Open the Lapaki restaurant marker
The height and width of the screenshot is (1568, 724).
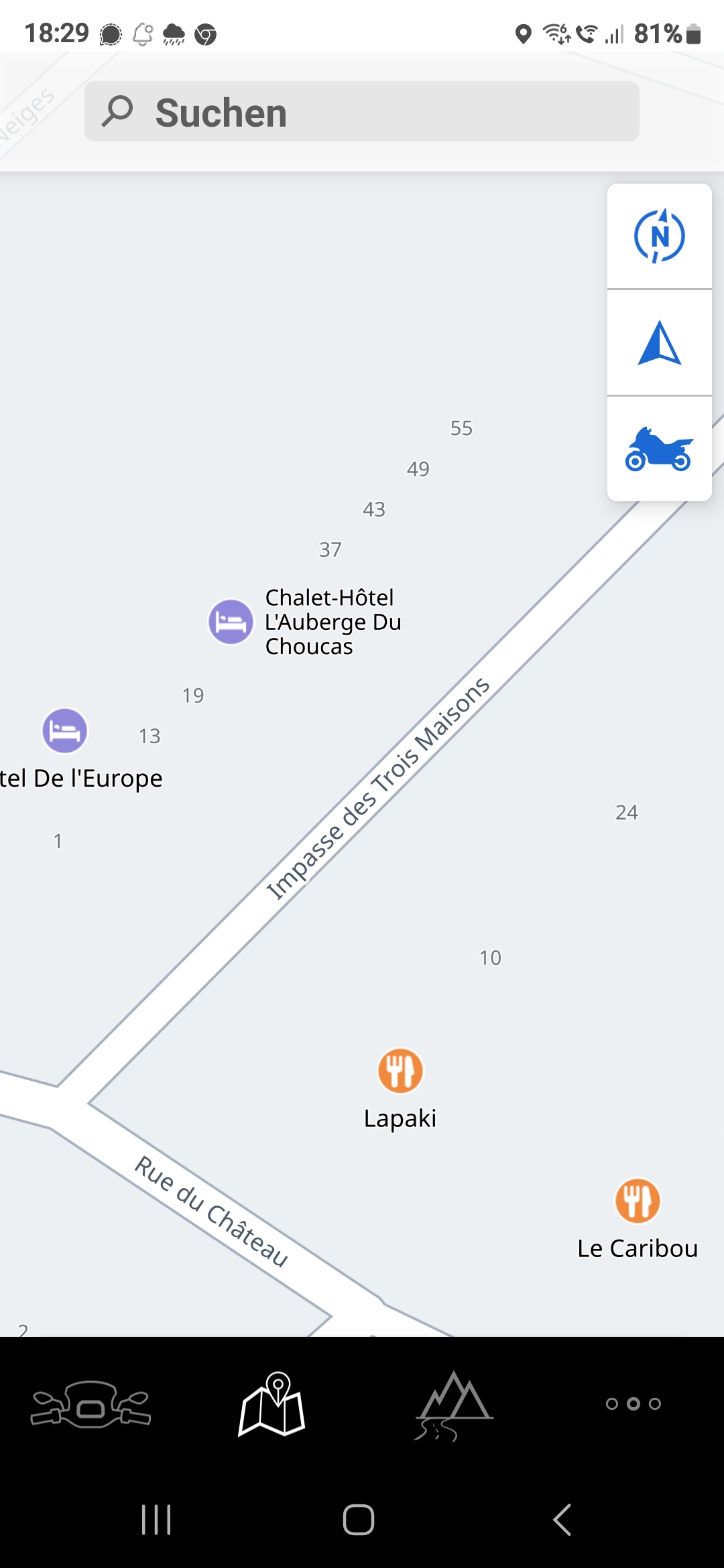tap(400, 1071)
